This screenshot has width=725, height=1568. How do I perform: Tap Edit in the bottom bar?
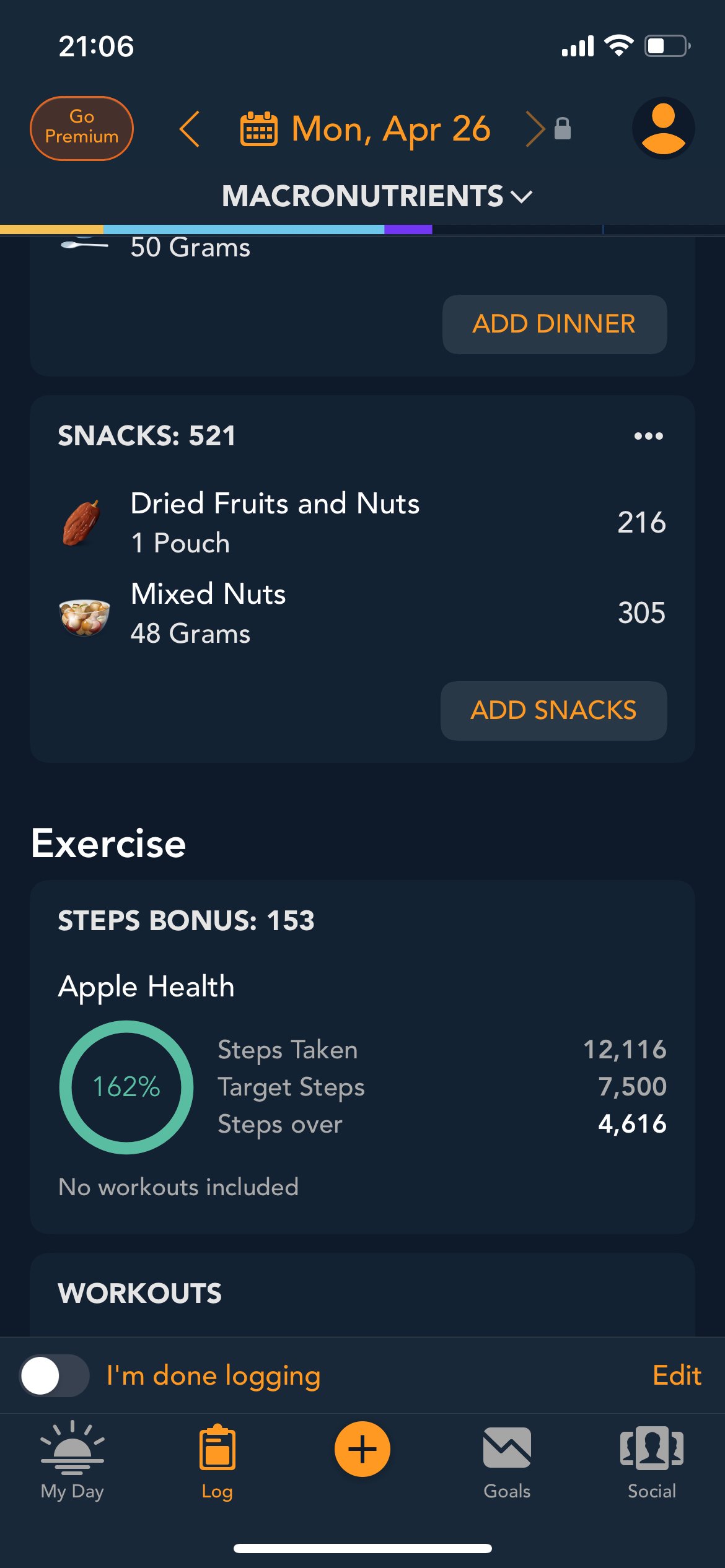tap(677, 1375)
